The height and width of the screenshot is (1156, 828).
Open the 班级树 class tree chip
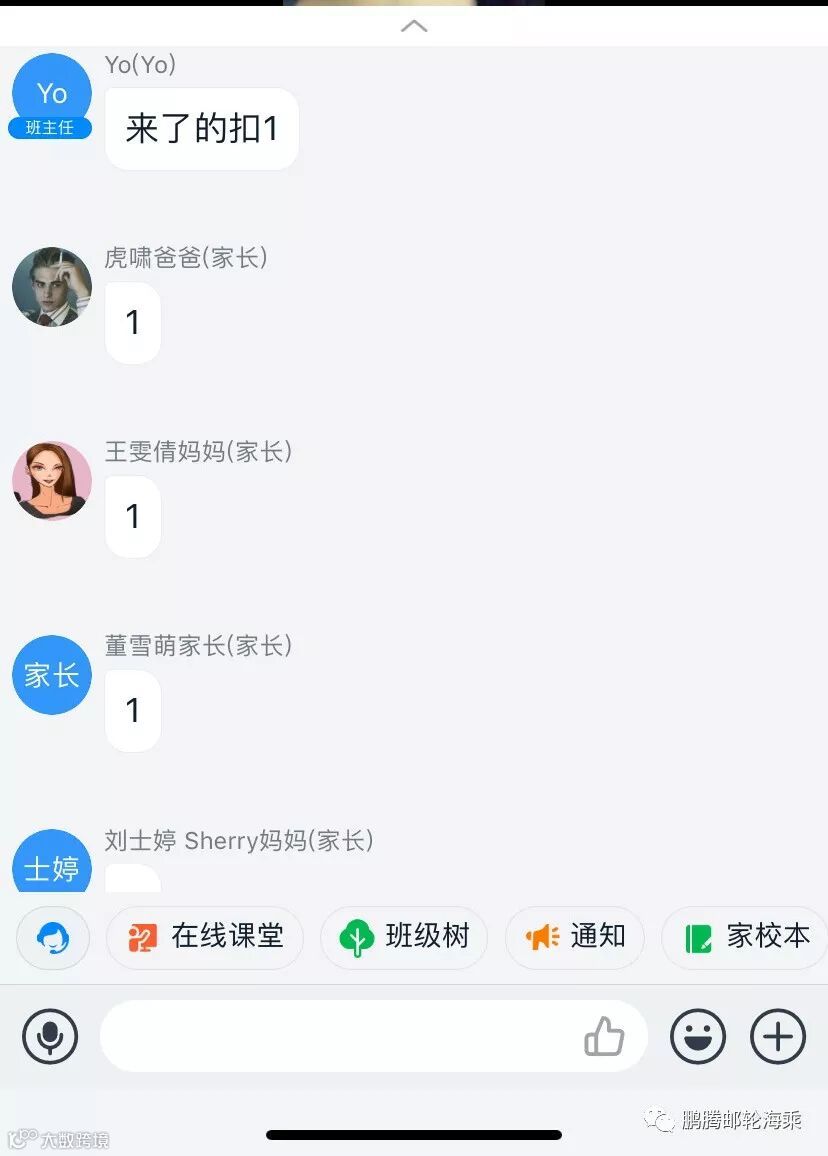coord(404,937)
